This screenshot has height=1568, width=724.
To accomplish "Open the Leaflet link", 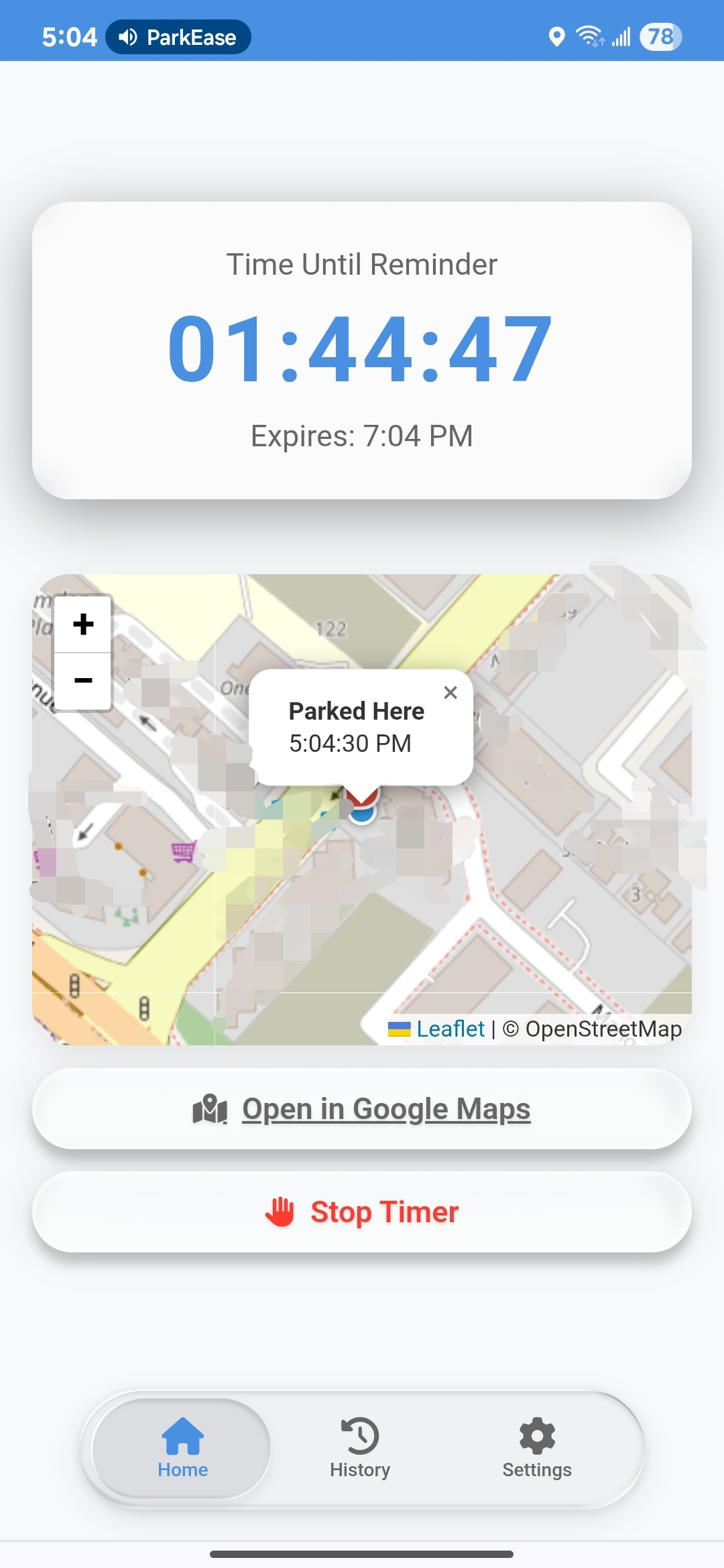I will 450,1029.
